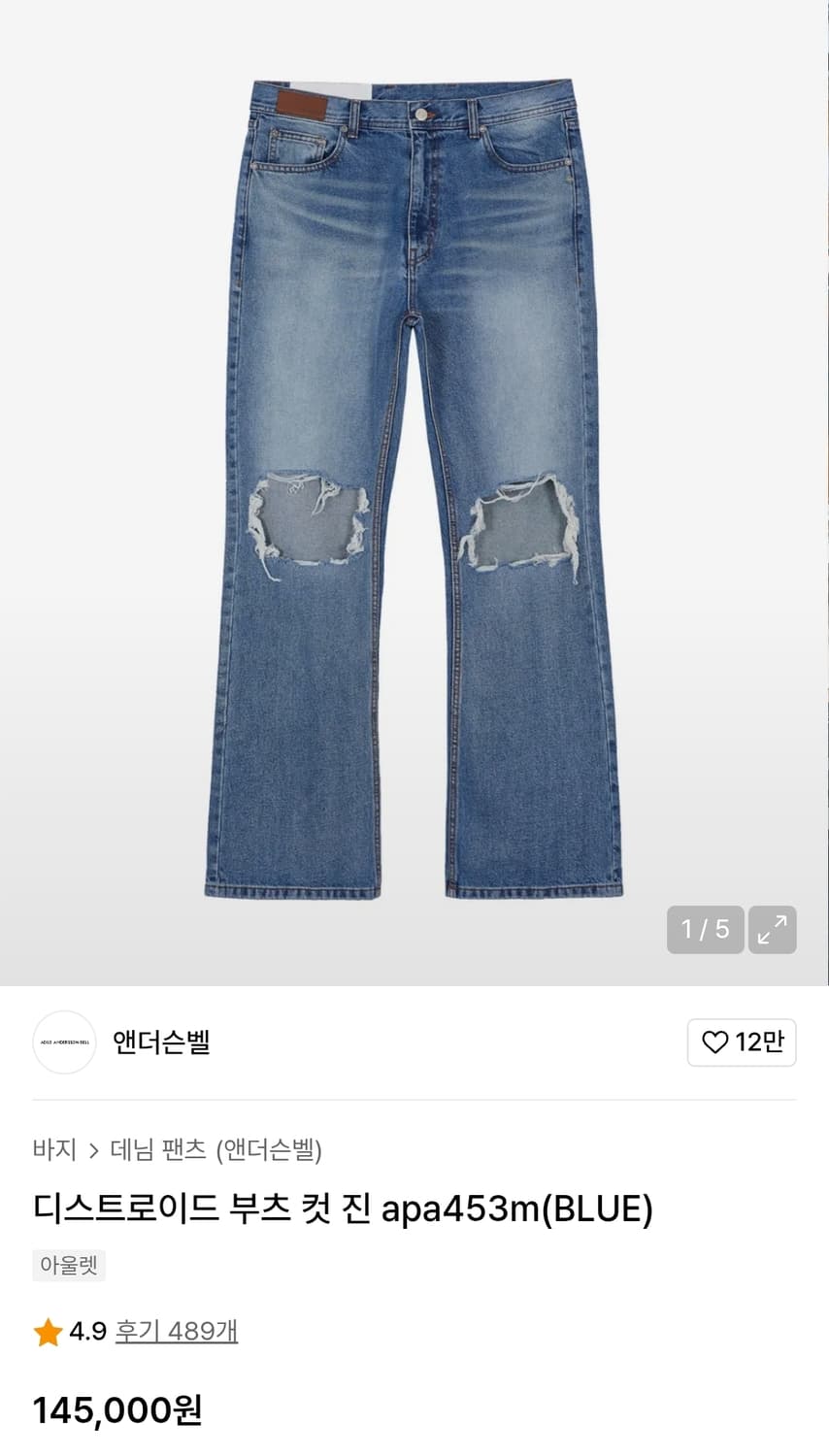This screenshot has height=1456, width=829.
Task: Click the ADER ANDERSSON BELL logo badge
Action: (x=64, y=1042)
